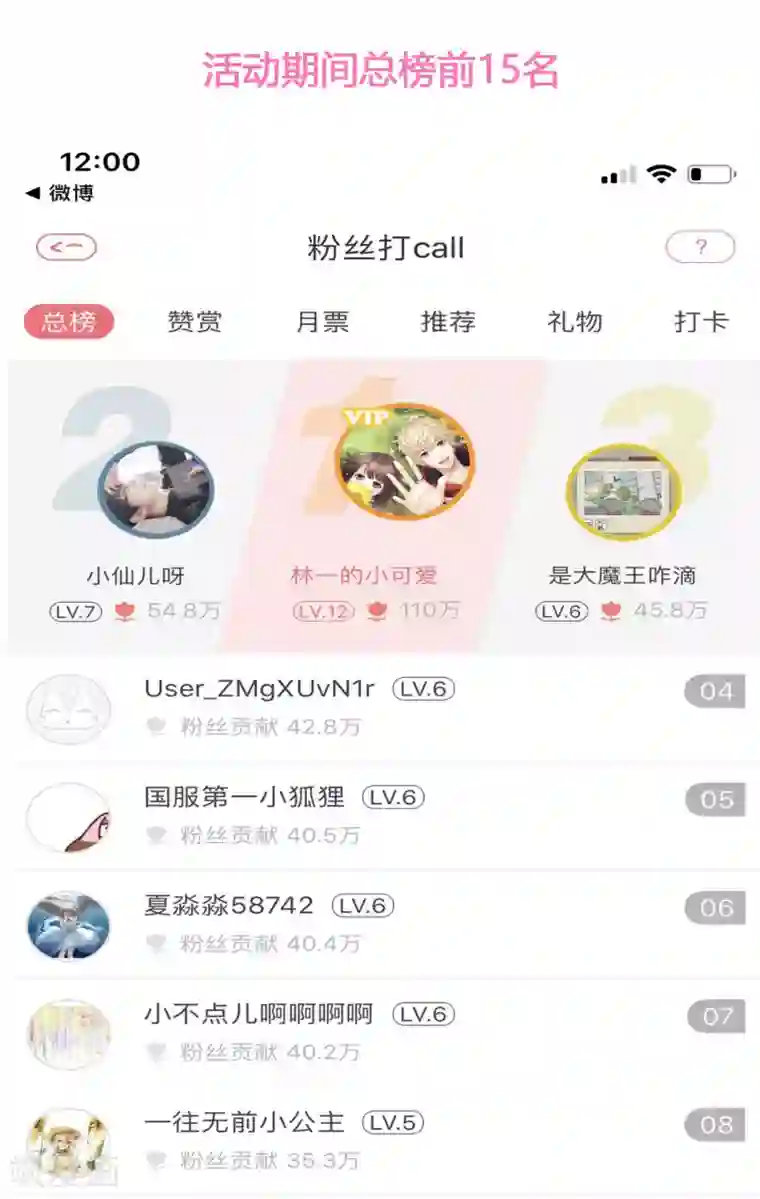Open the help question mark icon
This screenshot has width=760, height=1199.
click(700, 248)
